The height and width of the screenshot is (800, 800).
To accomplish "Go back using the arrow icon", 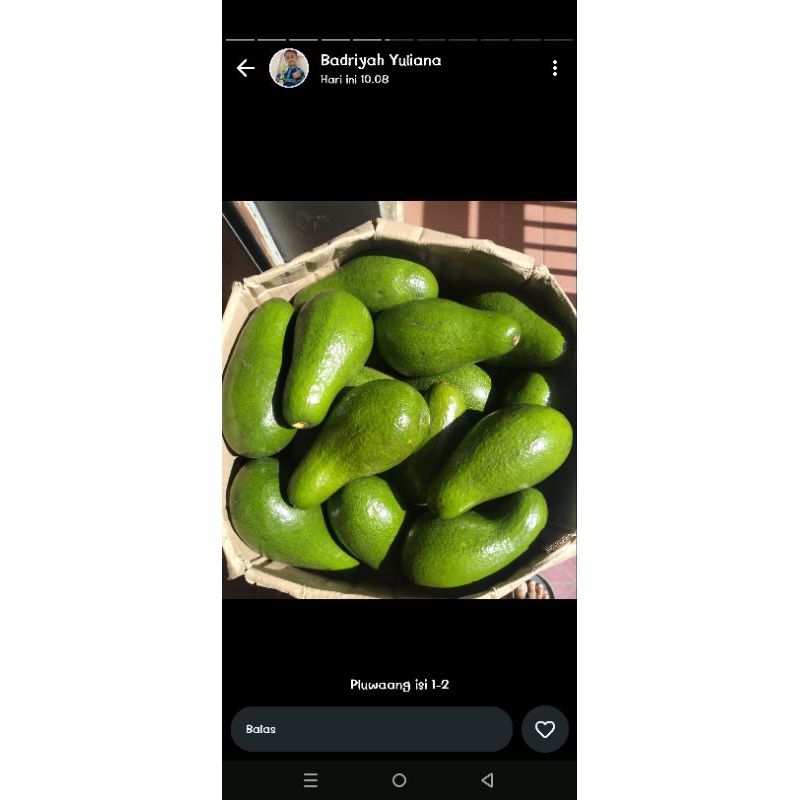I will pyautogui.click(x=245, y=68).
